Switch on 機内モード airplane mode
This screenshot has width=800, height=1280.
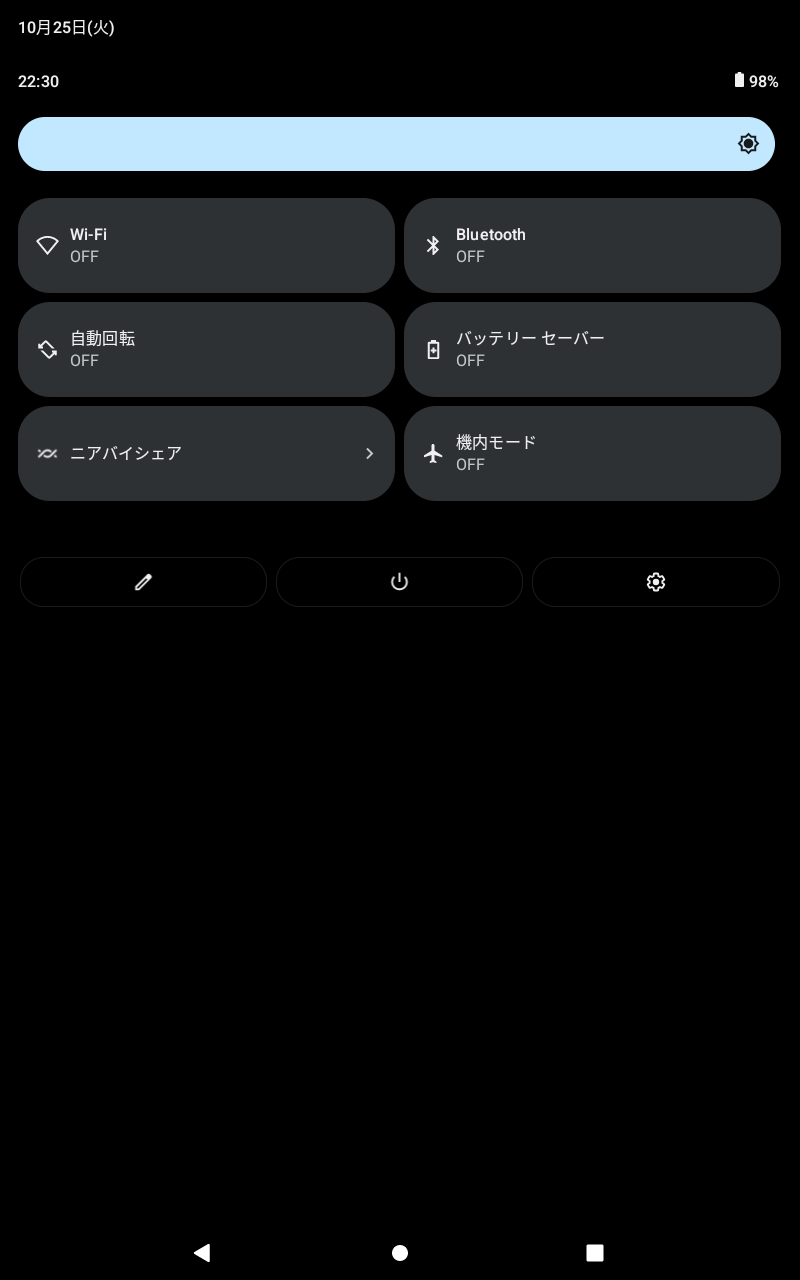[592, 453]
